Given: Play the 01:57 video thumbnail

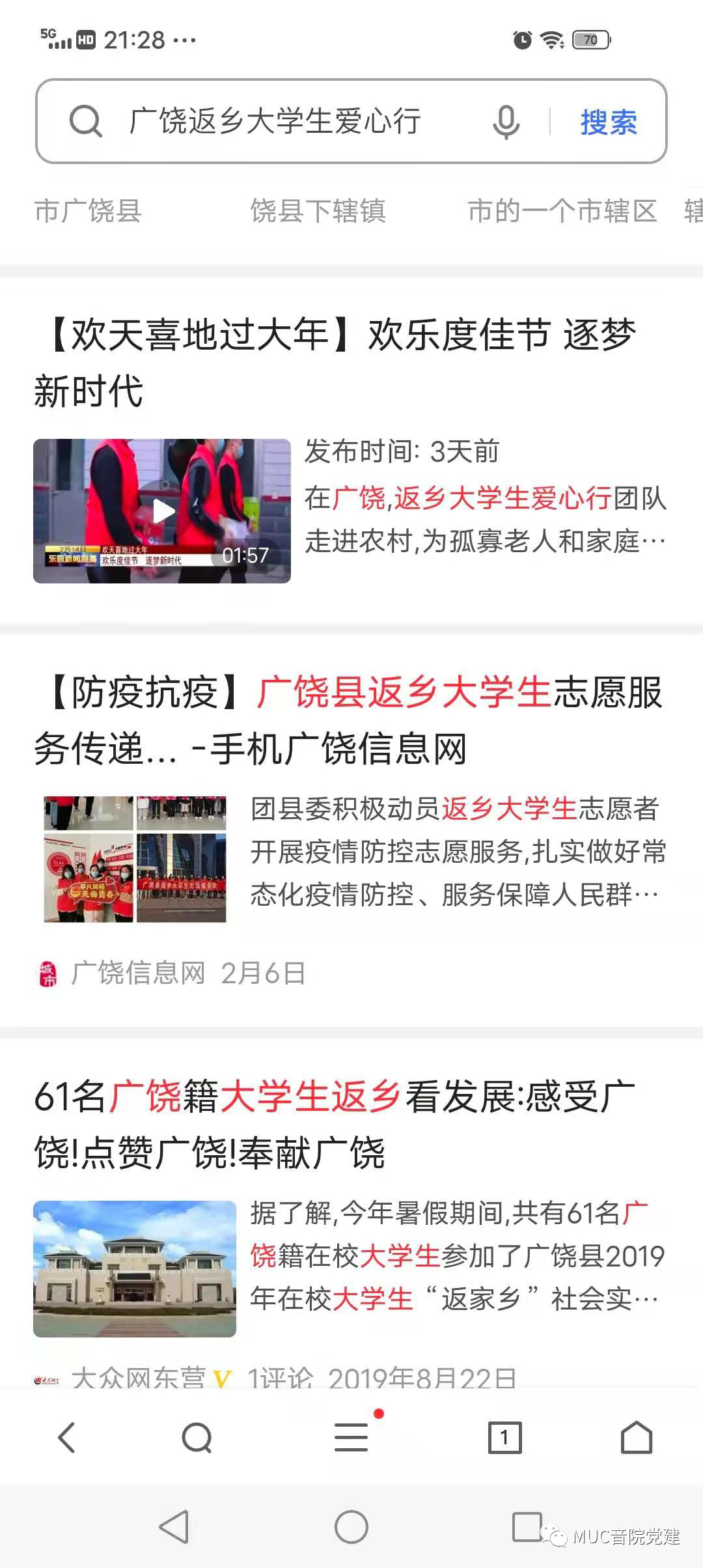Looking at the screenshot, I should (162, 511).
